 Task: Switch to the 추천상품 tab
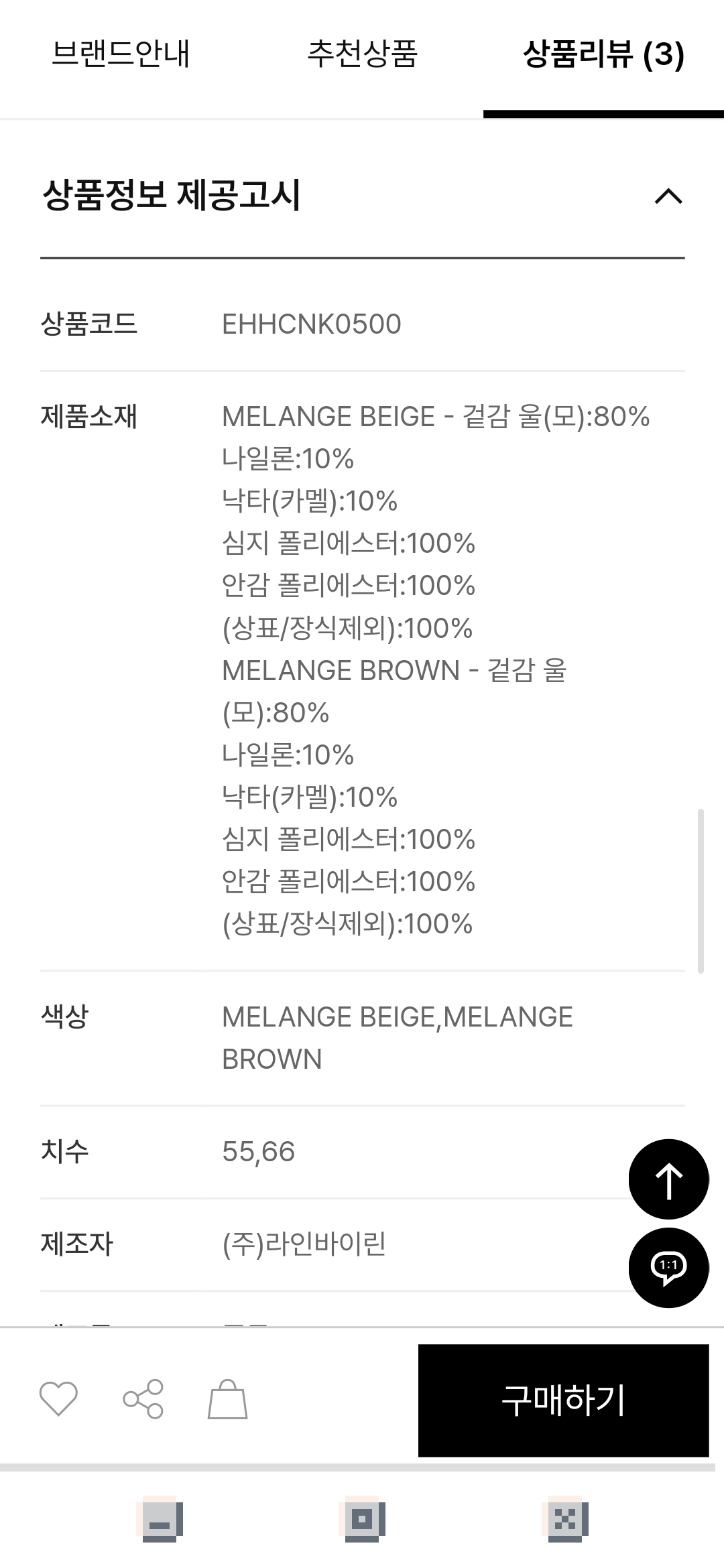[x=362, y=55]
